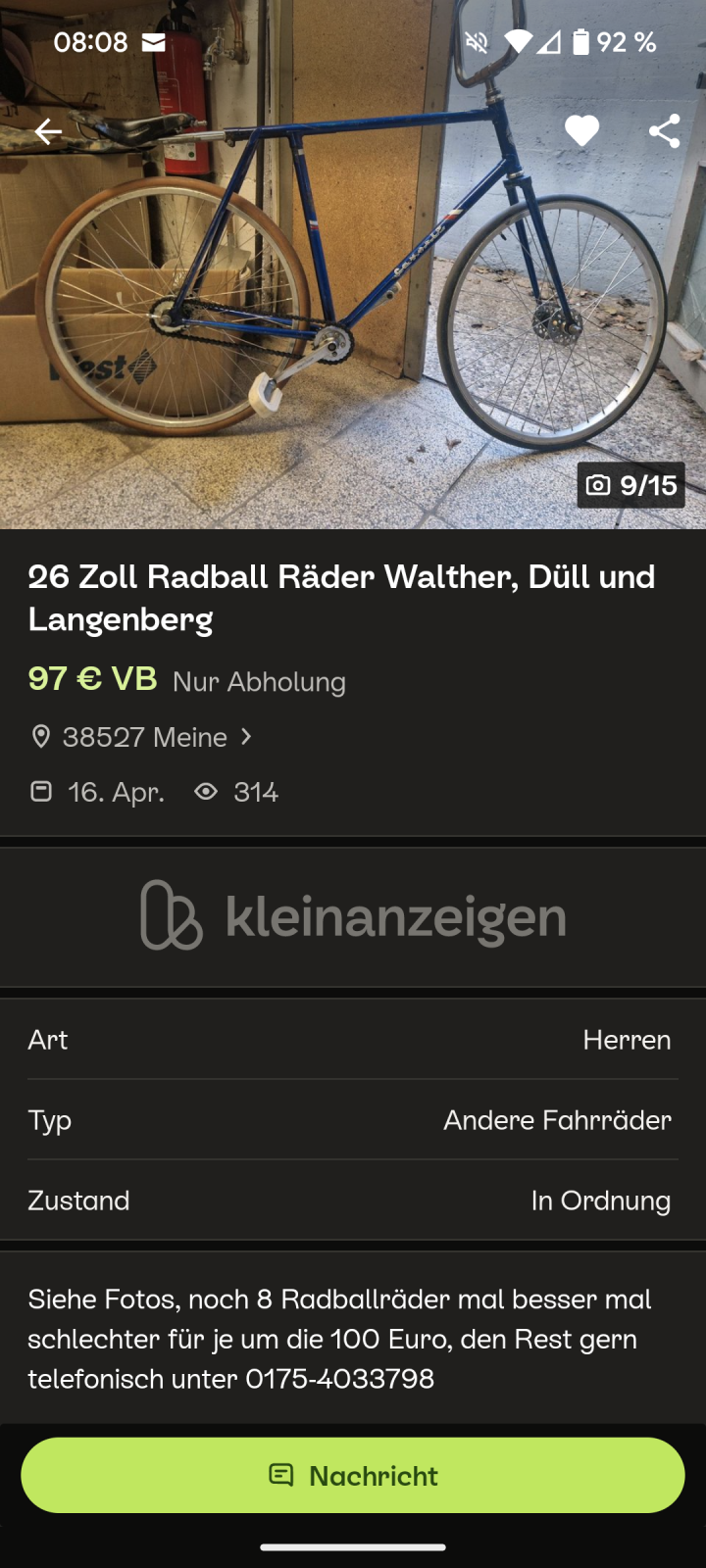Go back using the arrow
Screen dimensions: 706x1568
point(48,131)
